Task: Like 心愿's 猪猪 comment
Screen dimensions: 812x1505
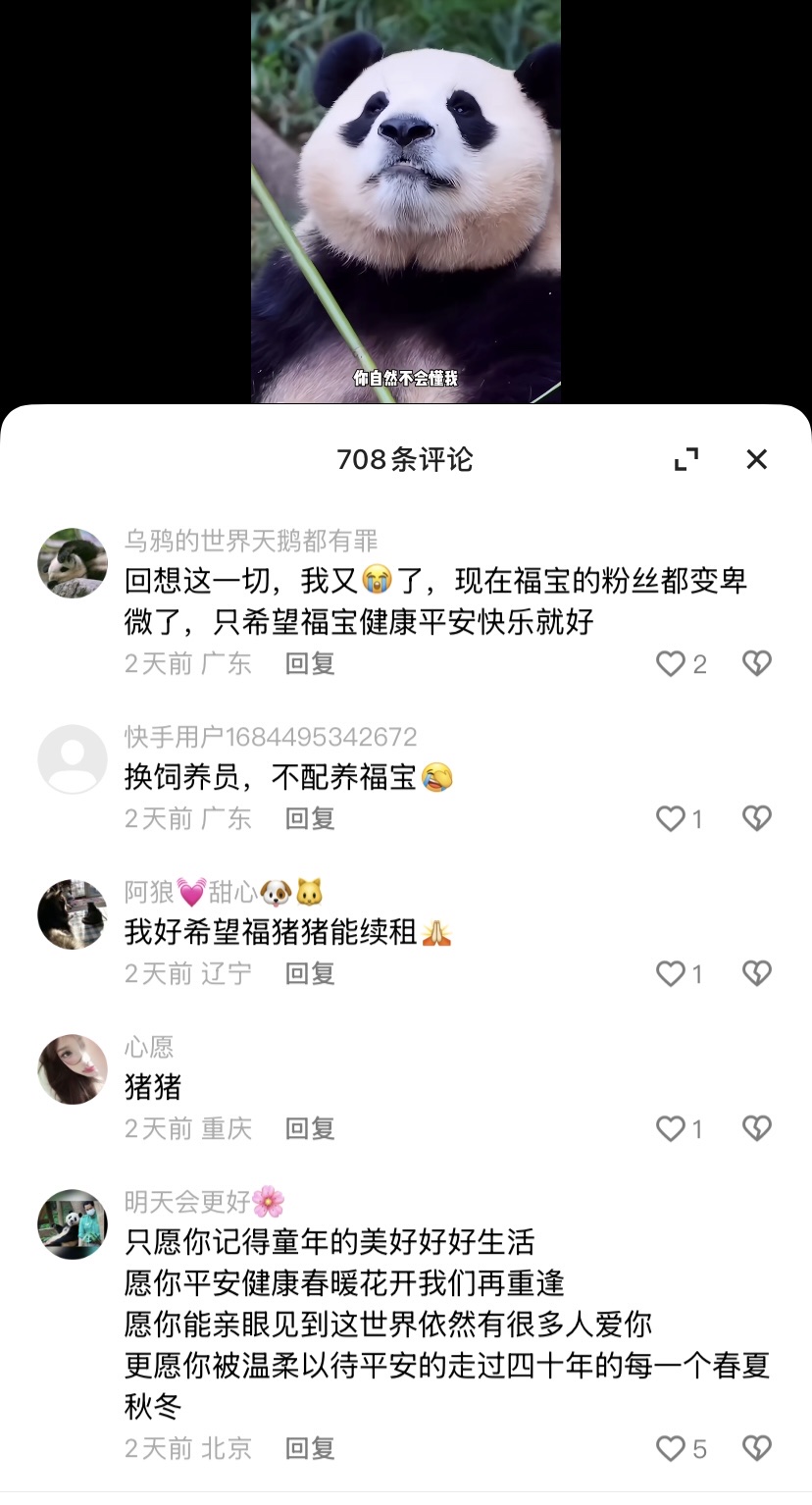Action: (671, 1129)
